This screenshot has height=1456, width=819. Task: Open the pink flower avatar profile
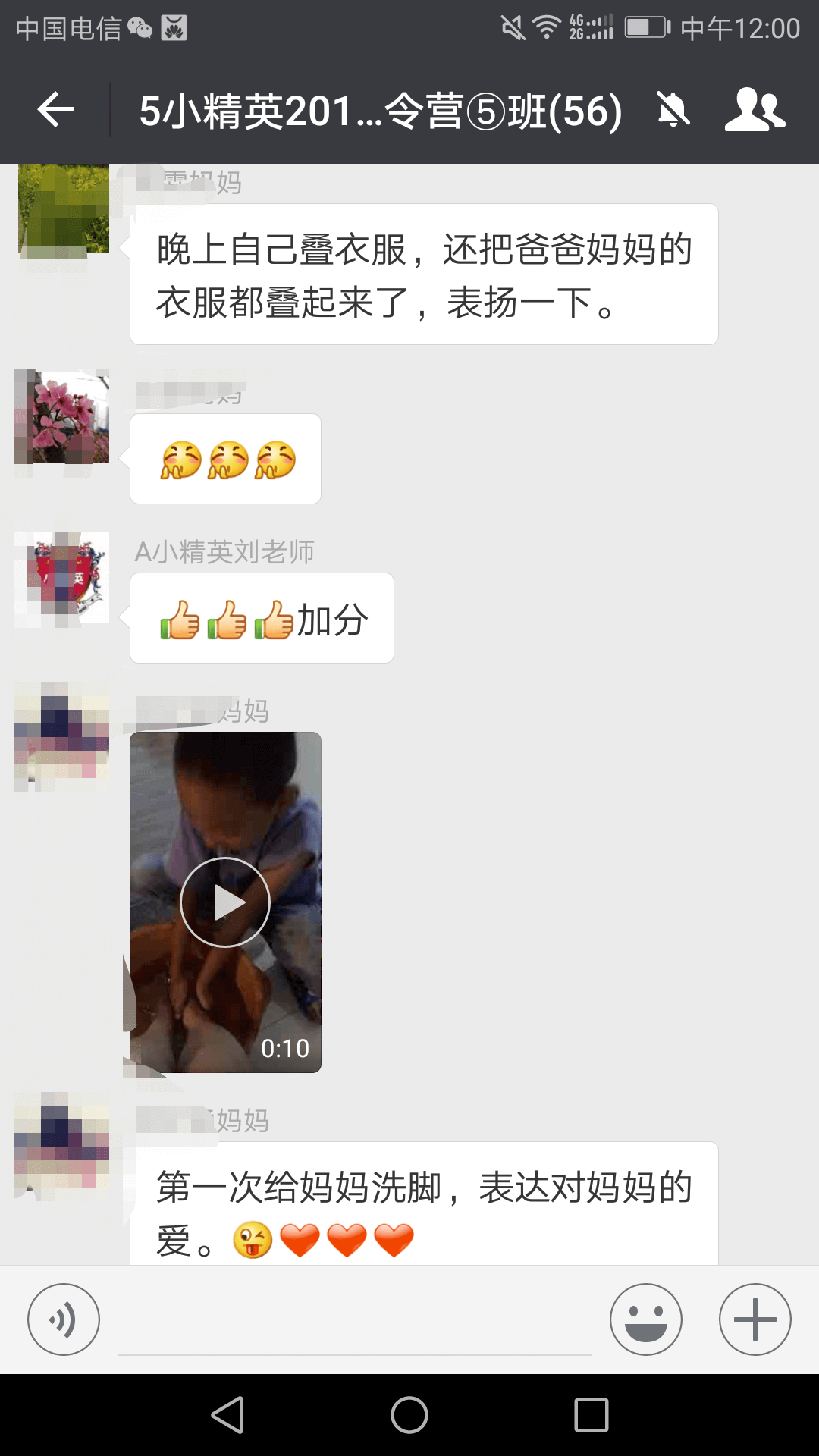click(x=61, y=416)
